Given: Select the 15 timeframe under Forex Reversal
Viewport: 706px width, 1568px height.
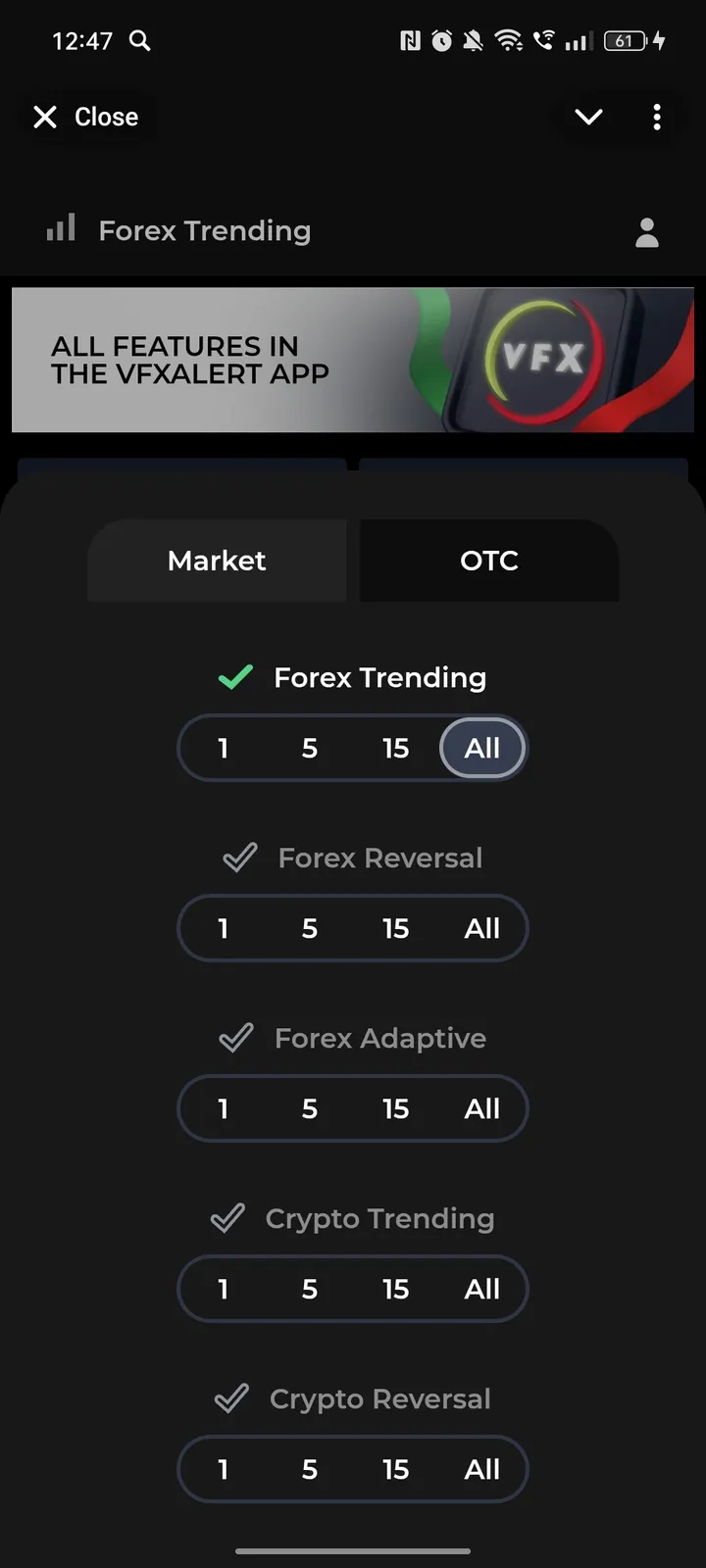Looking at the screenshot, I should click(x=395, y=928).
